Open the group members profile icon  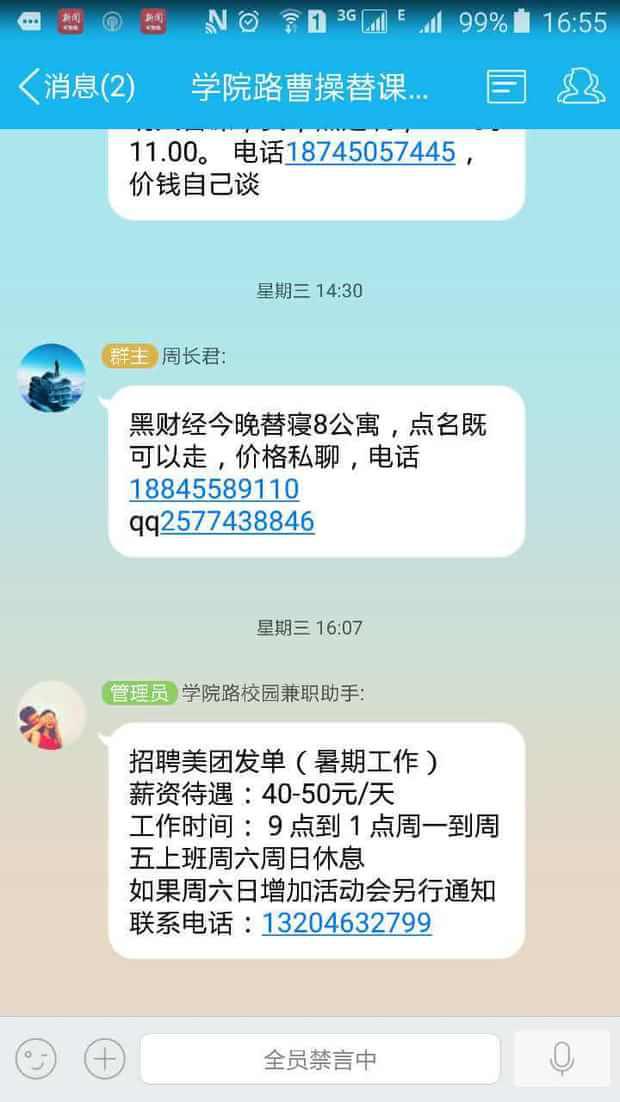(x=581, y=87)
